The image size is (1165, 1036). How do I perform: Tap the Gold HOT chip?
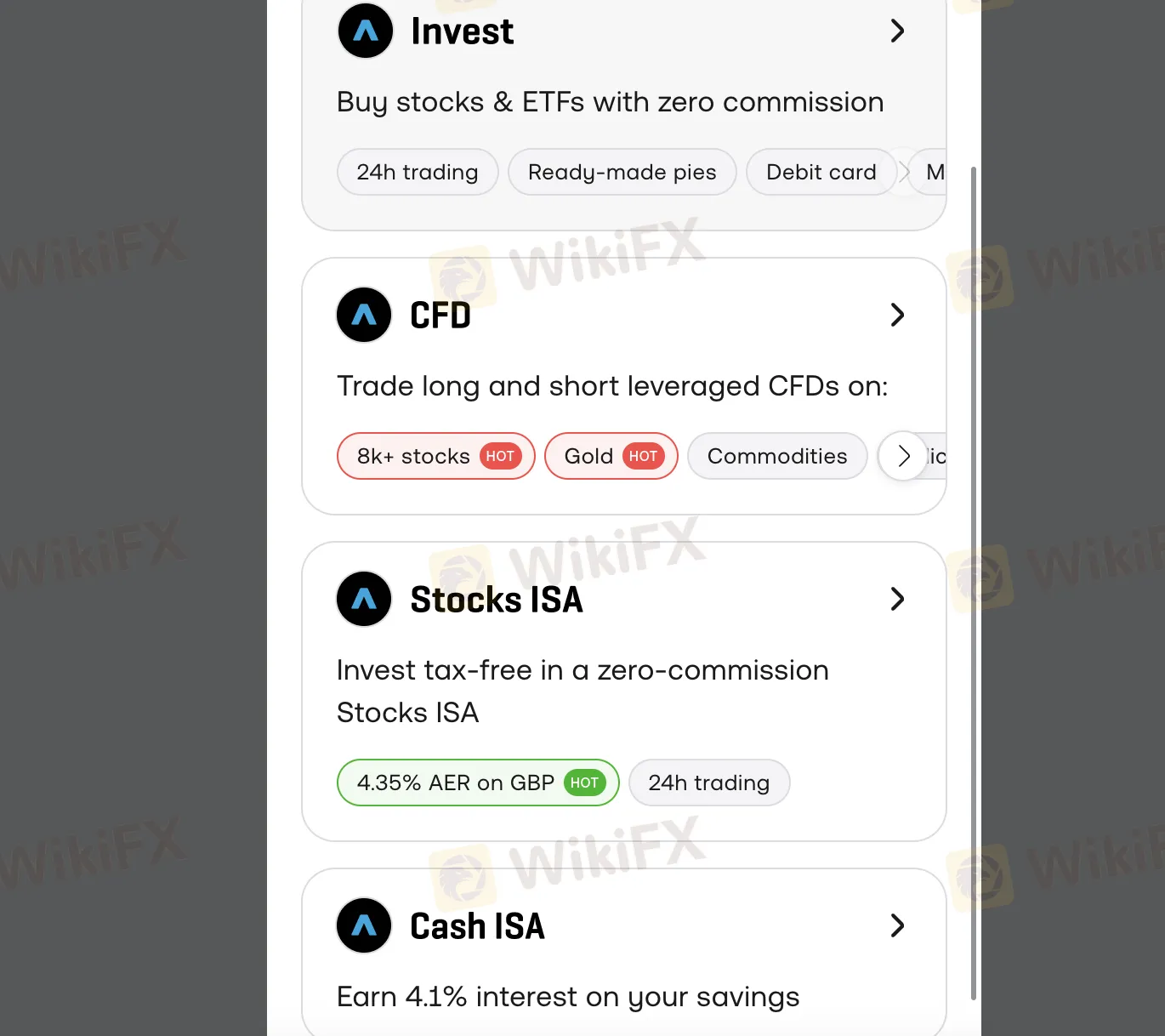tap(611, 457)
